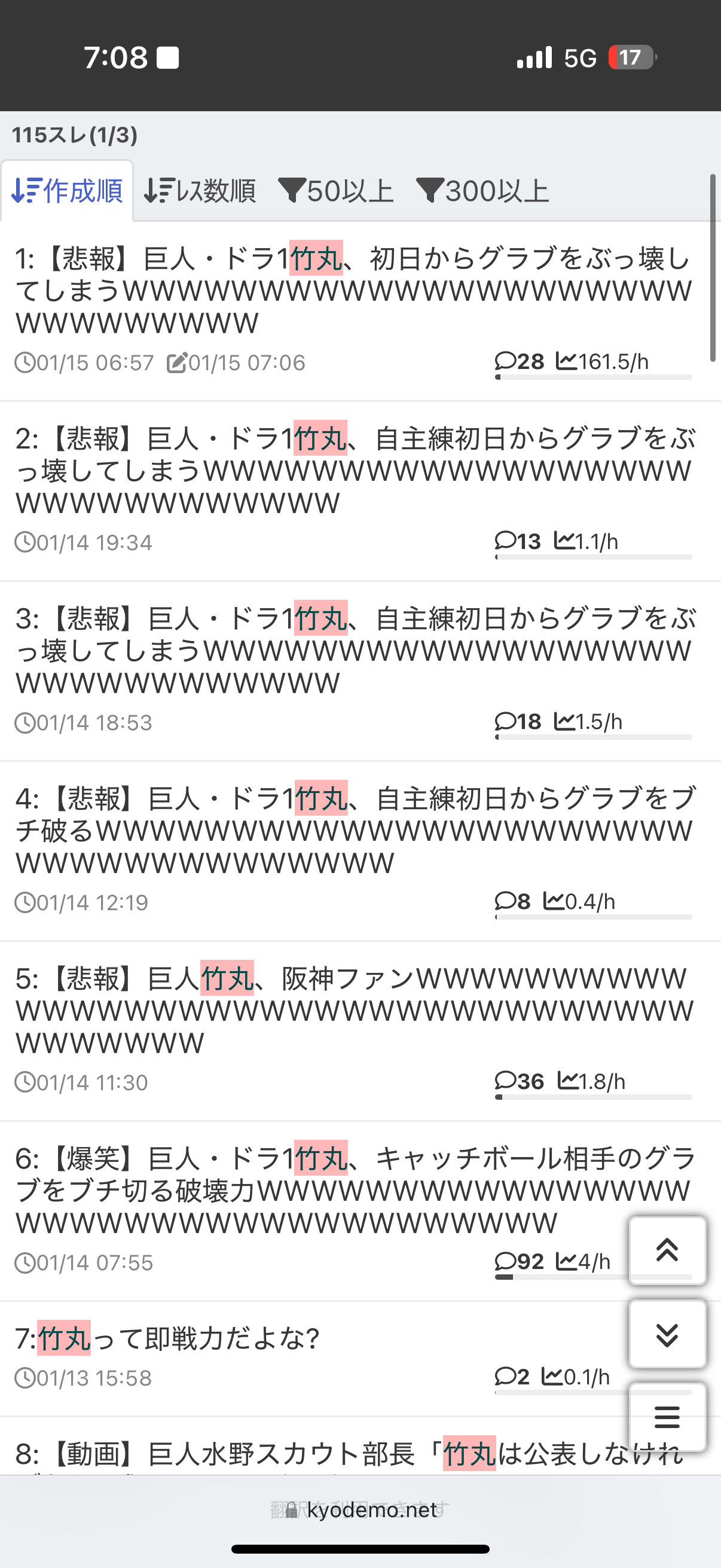Tap the kyodemo.net address bar
721x1568 pixels.
(361, 1509)
